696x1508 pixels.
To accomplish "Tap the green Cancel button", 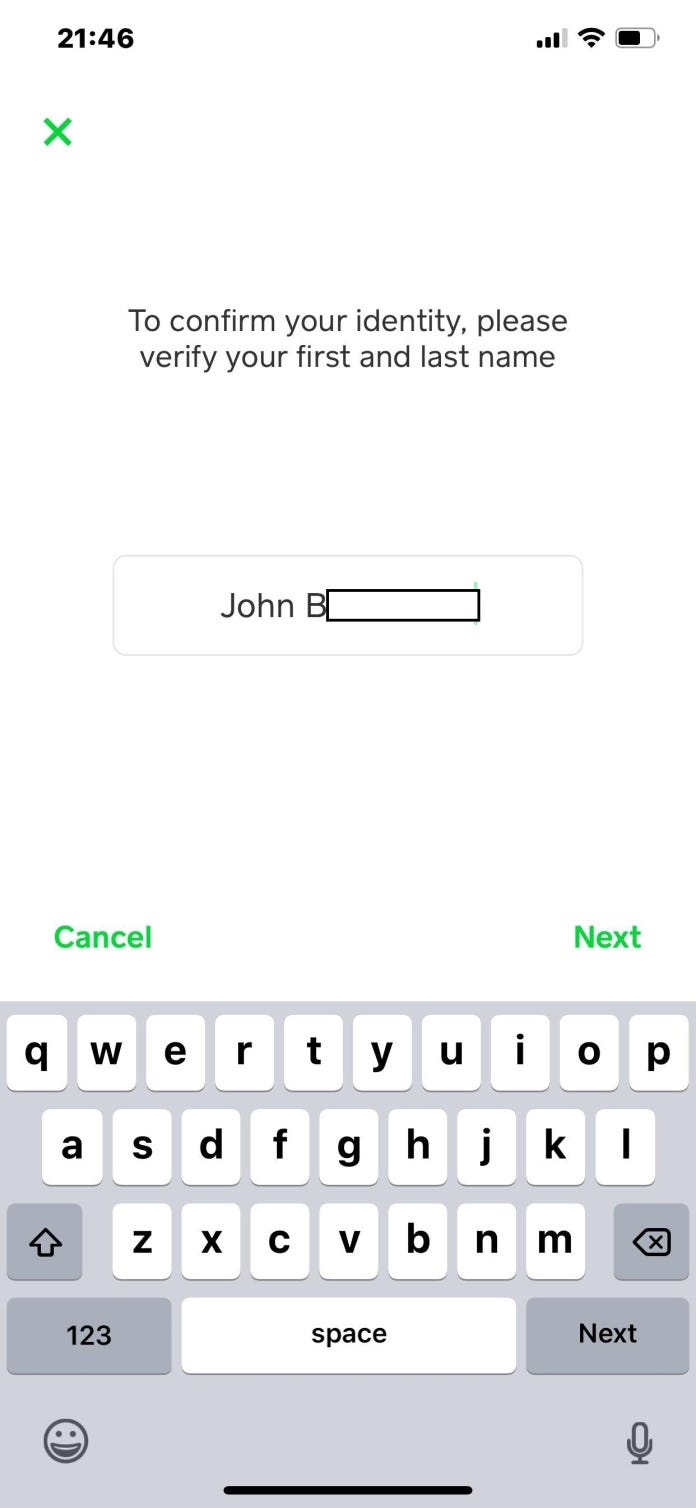I will tap(103, 937).
